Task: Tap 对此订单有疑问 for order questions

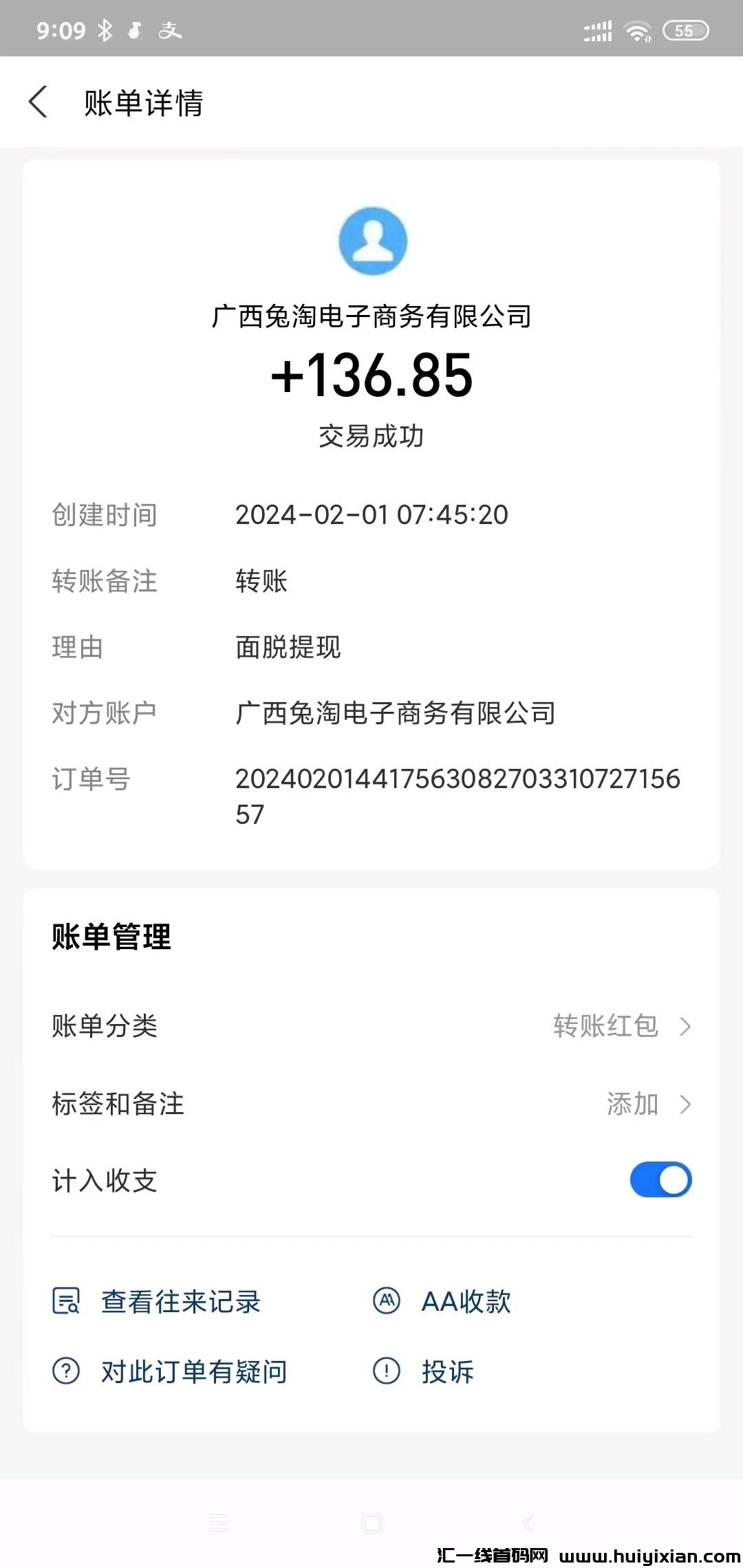Action: click(x=194, y=1371)
